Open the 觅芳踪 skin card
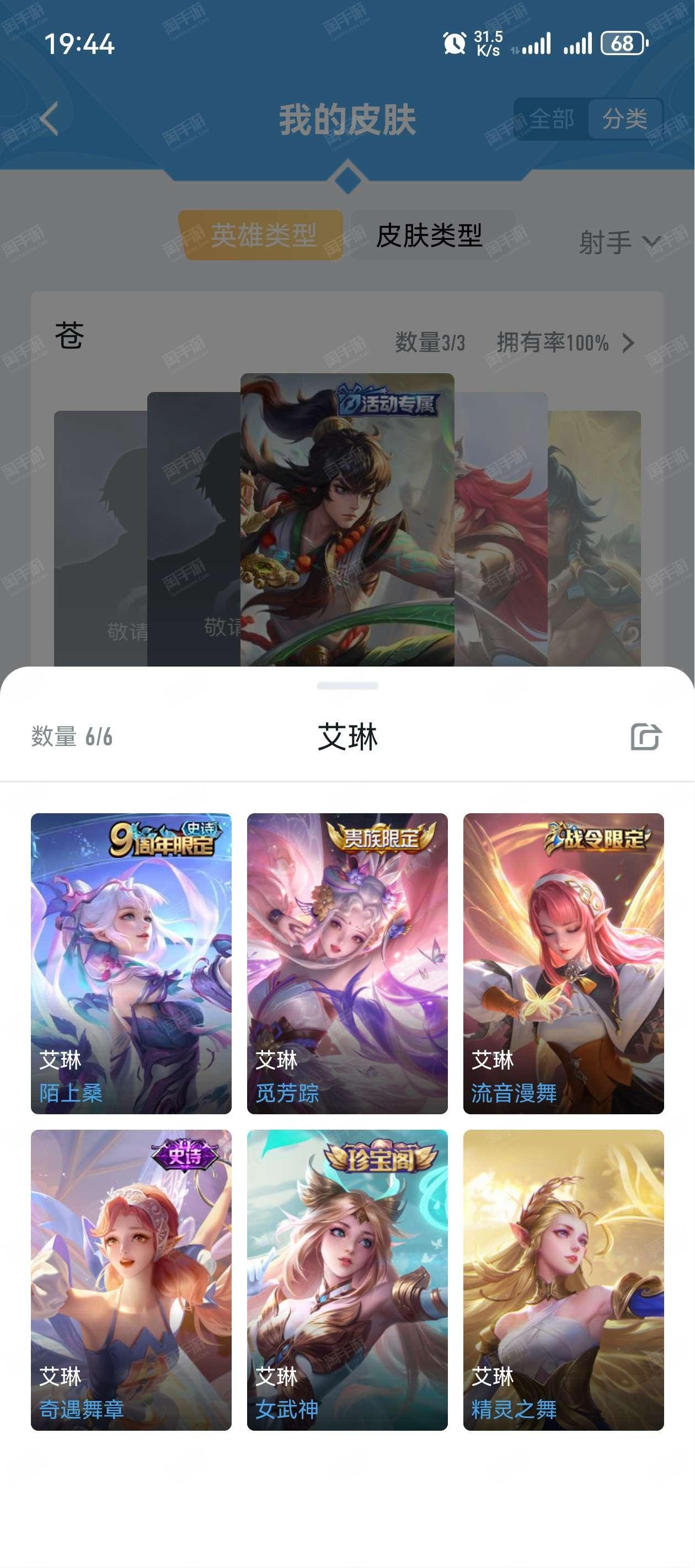695x1568 pixels. coord(347,963)
